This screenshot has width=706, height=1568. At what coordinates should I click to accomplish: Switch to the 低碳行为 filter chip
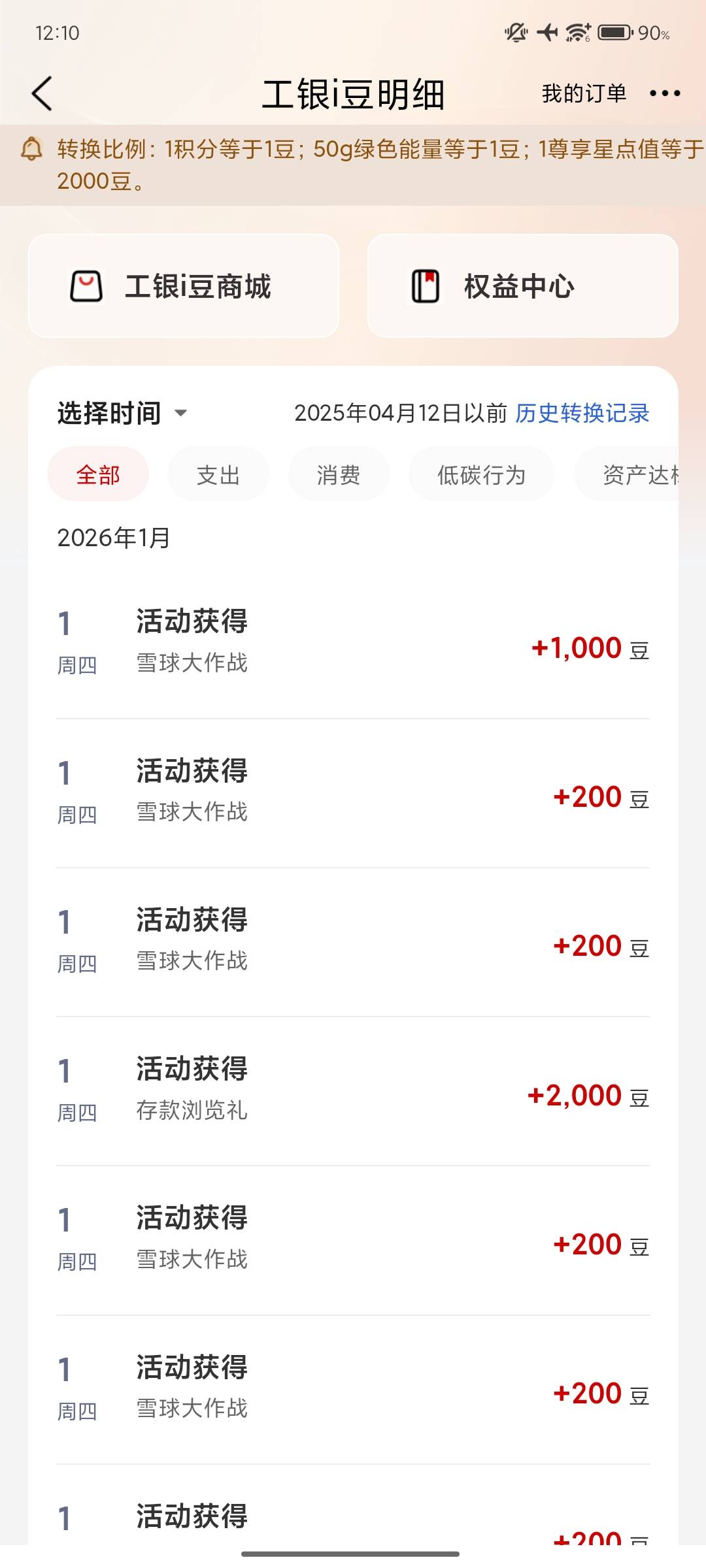481,474
